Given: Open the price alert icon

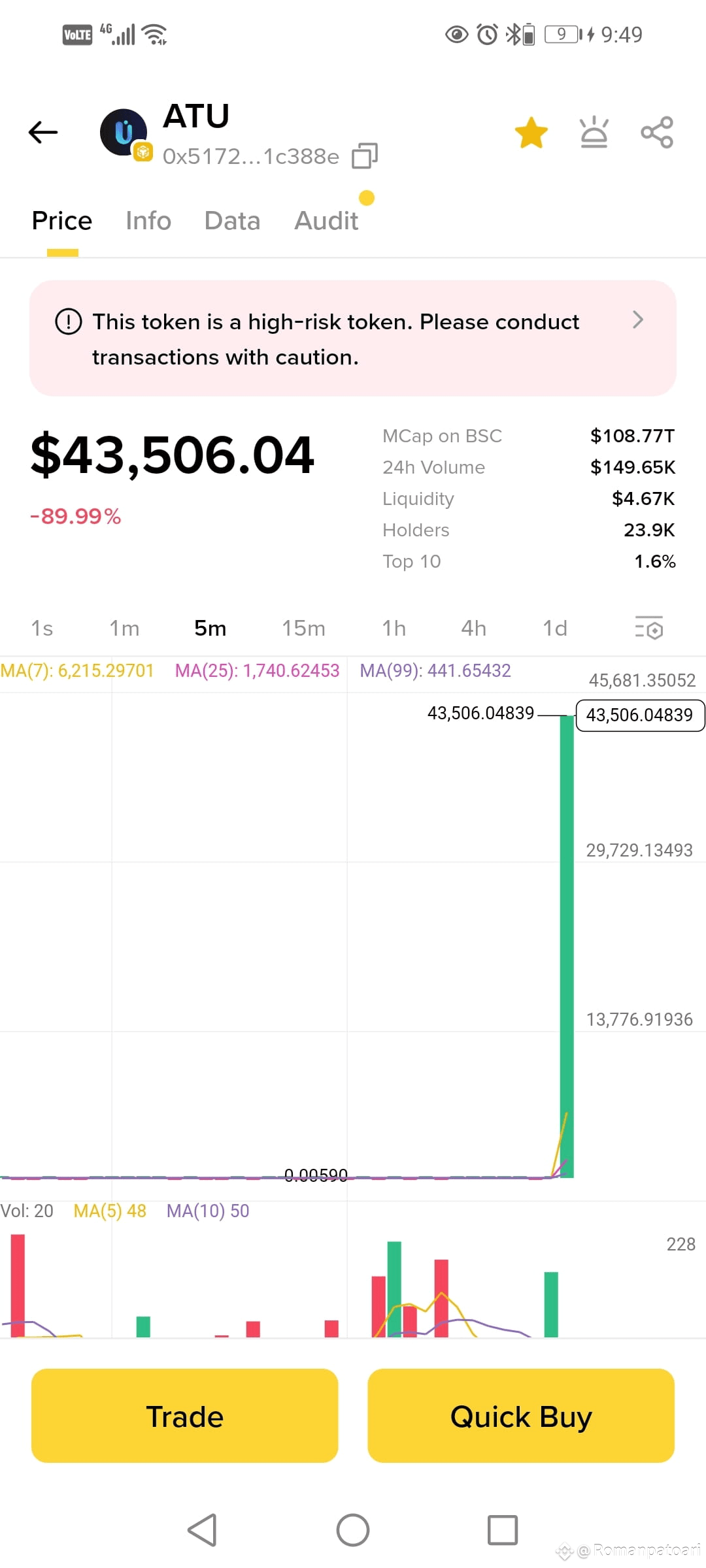Looking at the screenshot, I should 594,131.
